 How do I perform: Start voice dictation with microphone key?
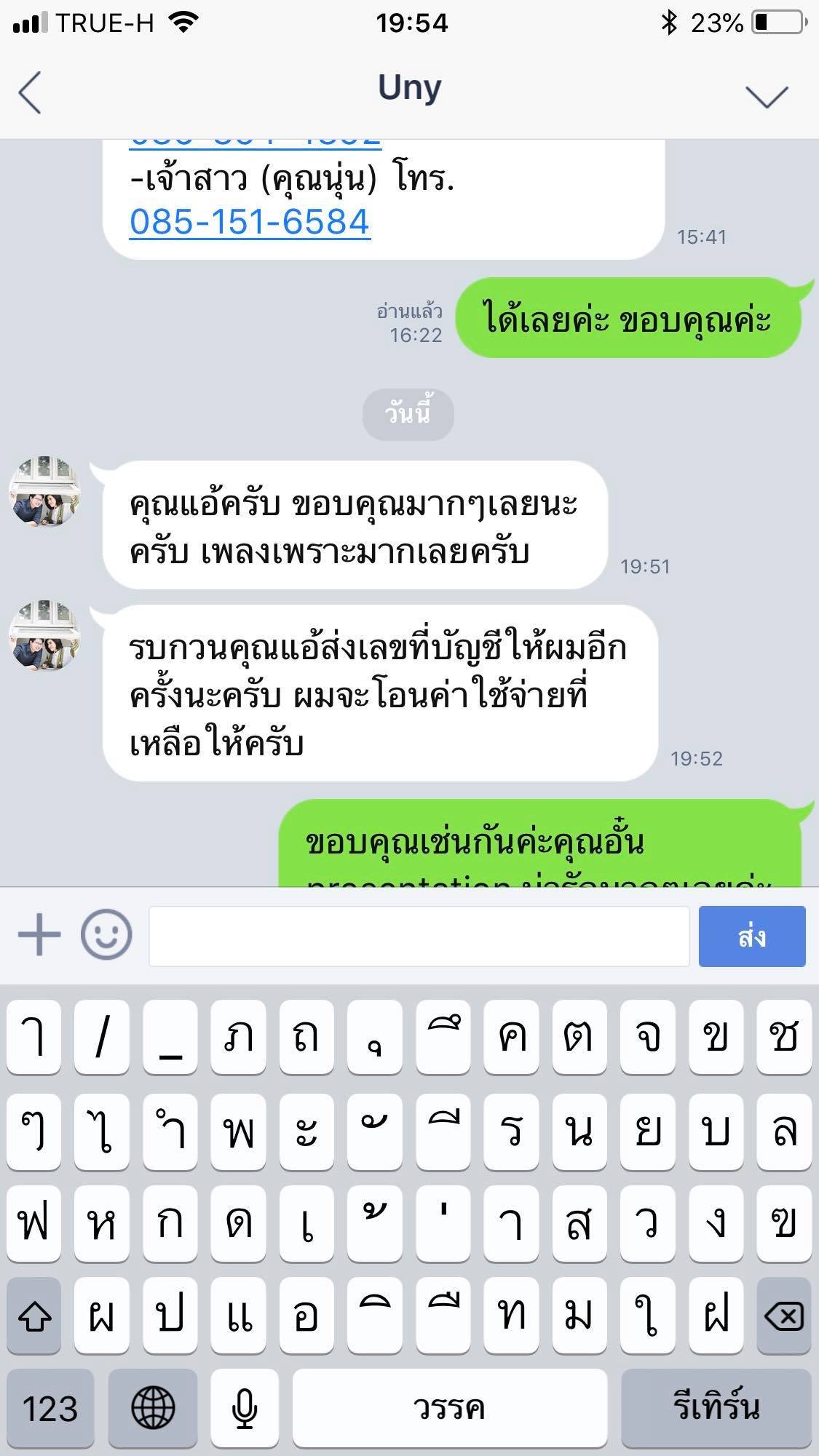point(245,1408)
